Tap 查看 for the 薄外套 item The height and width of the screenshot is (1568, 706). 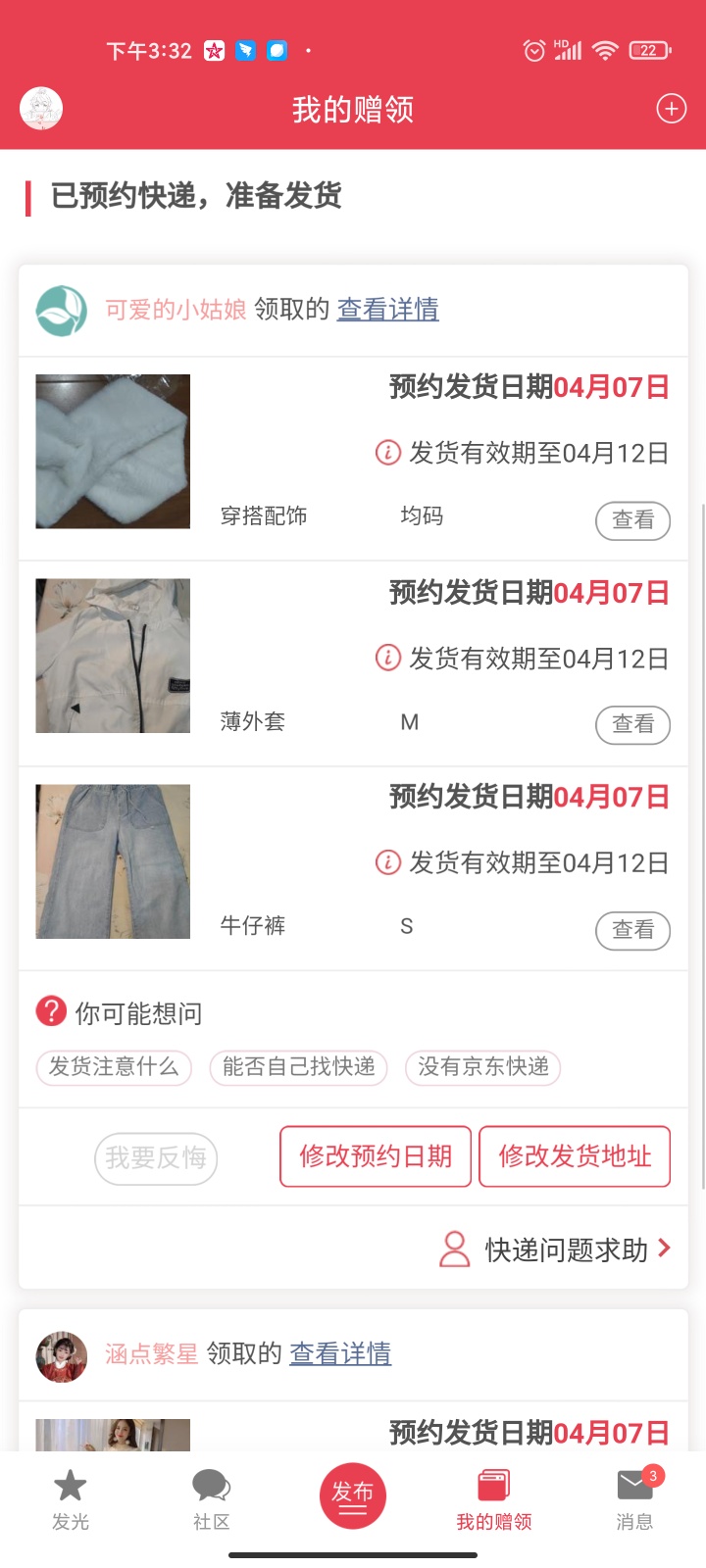click(632, 725)
